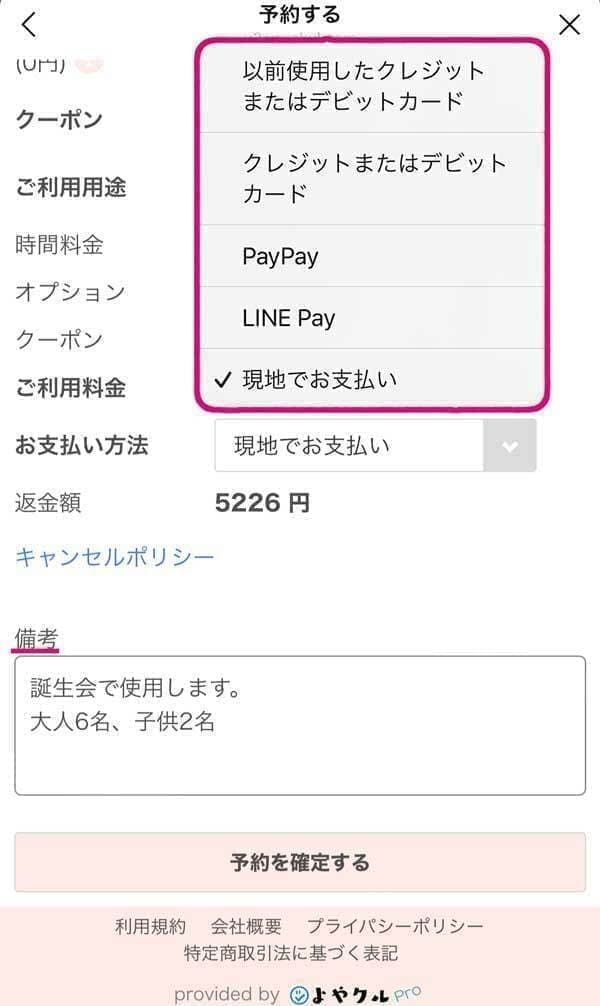Edit the 備考 notes text field

click(x=300, y=725)
